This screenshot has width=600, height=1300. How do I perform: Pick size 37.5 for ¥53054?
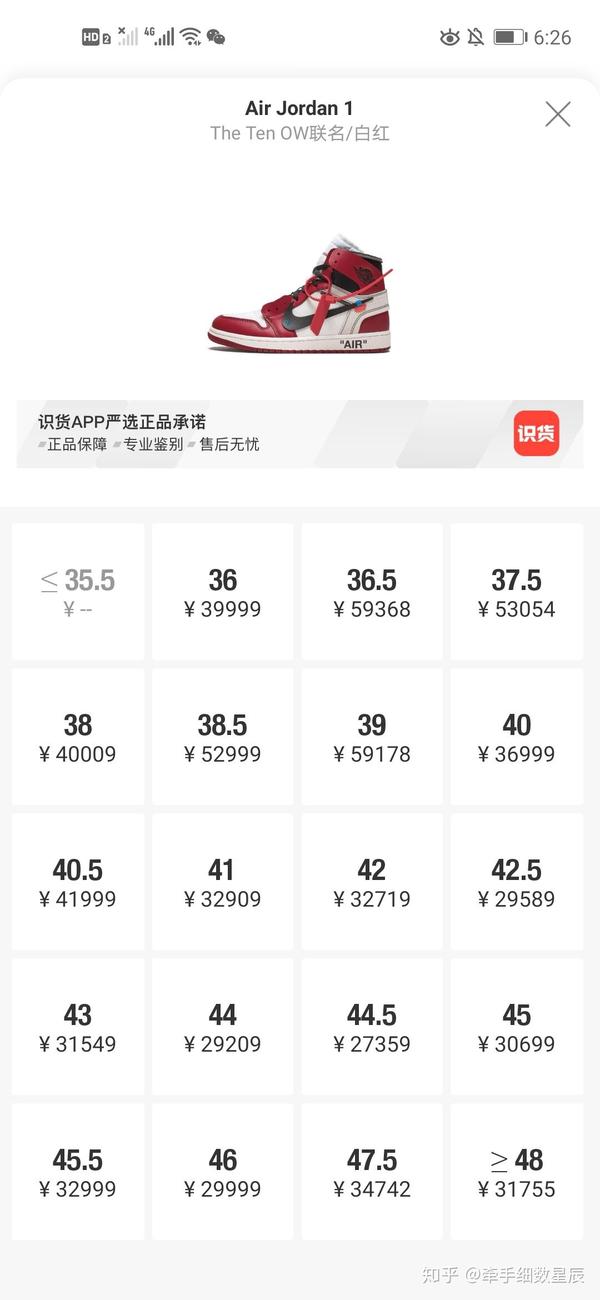coord(516,592)
